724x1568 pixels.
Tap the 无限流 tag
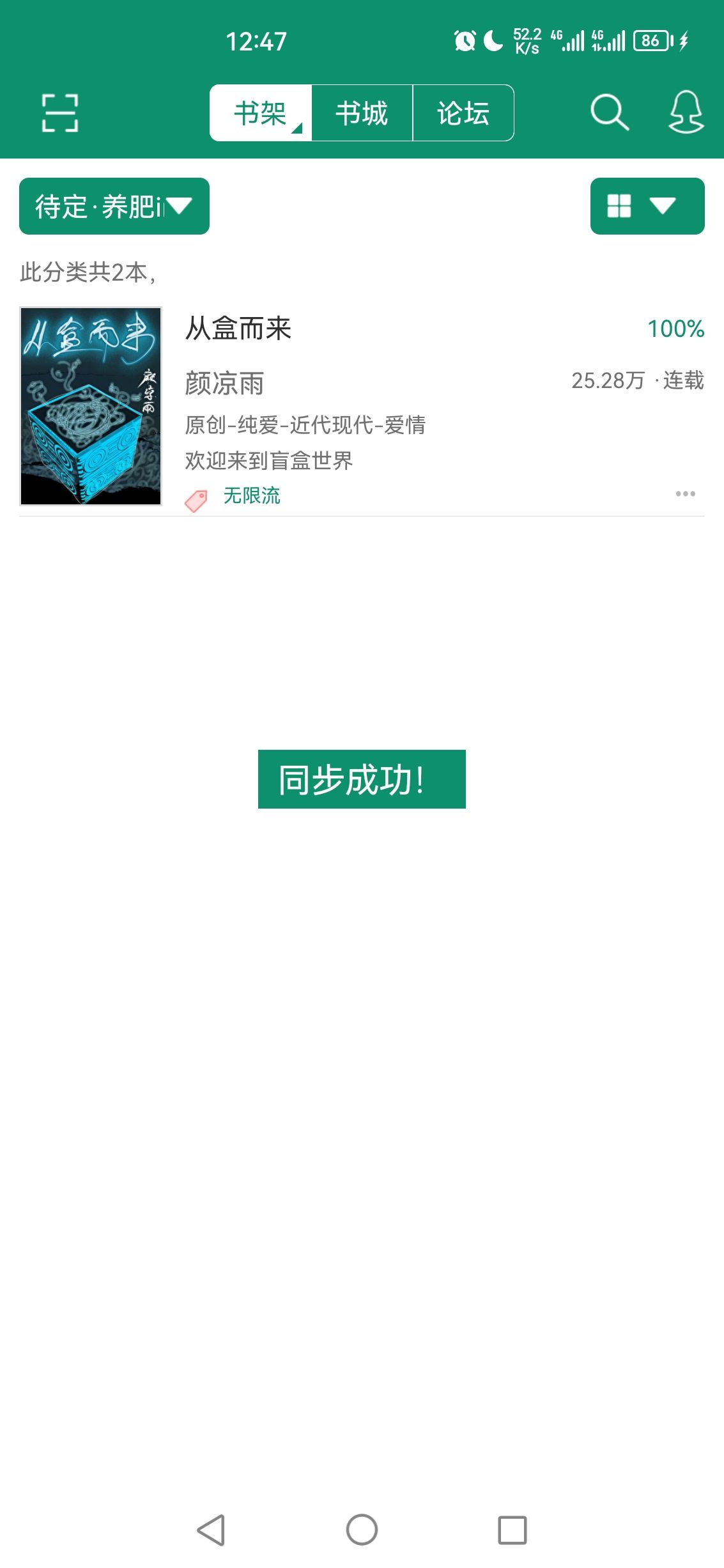(252, 495)
